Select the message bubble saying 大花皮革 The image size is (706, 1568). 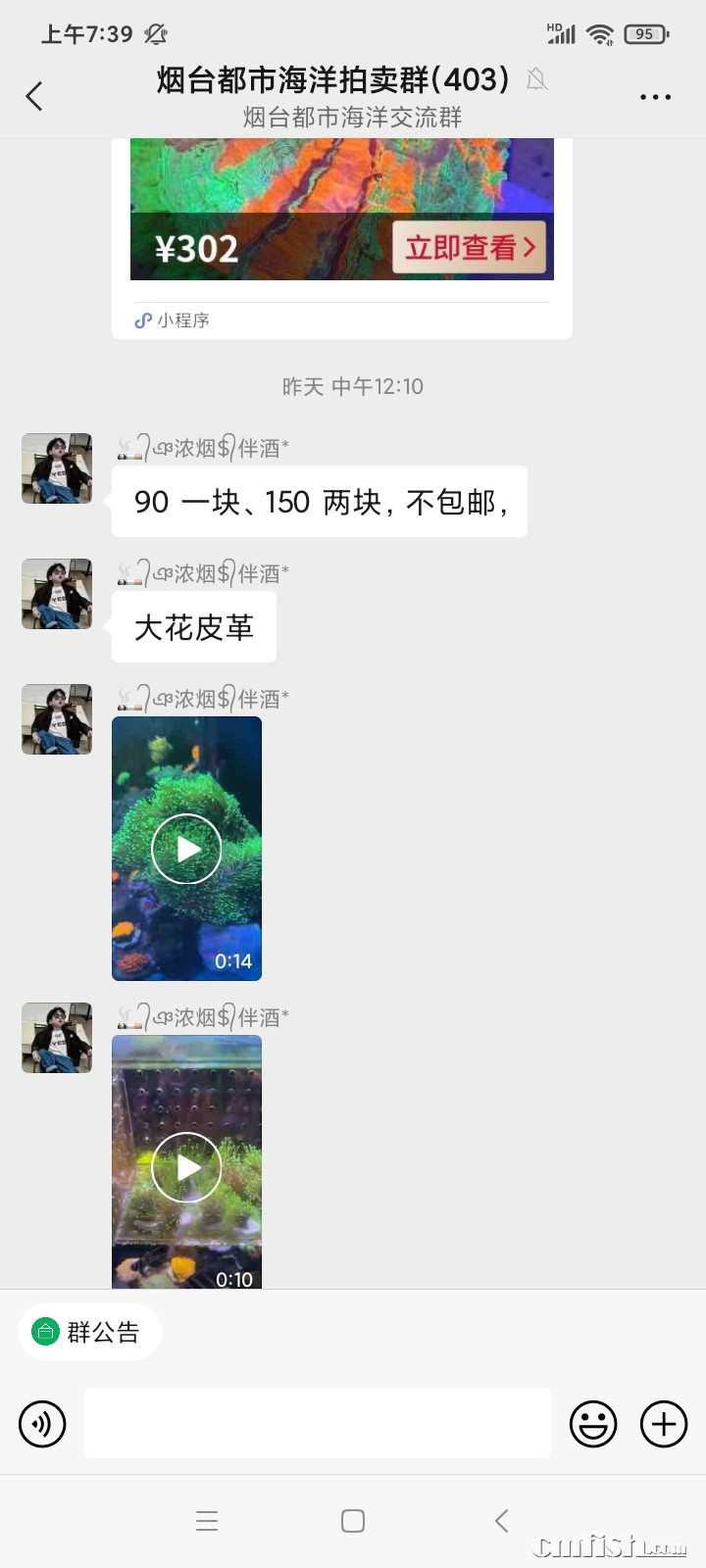tap(193, 626)
